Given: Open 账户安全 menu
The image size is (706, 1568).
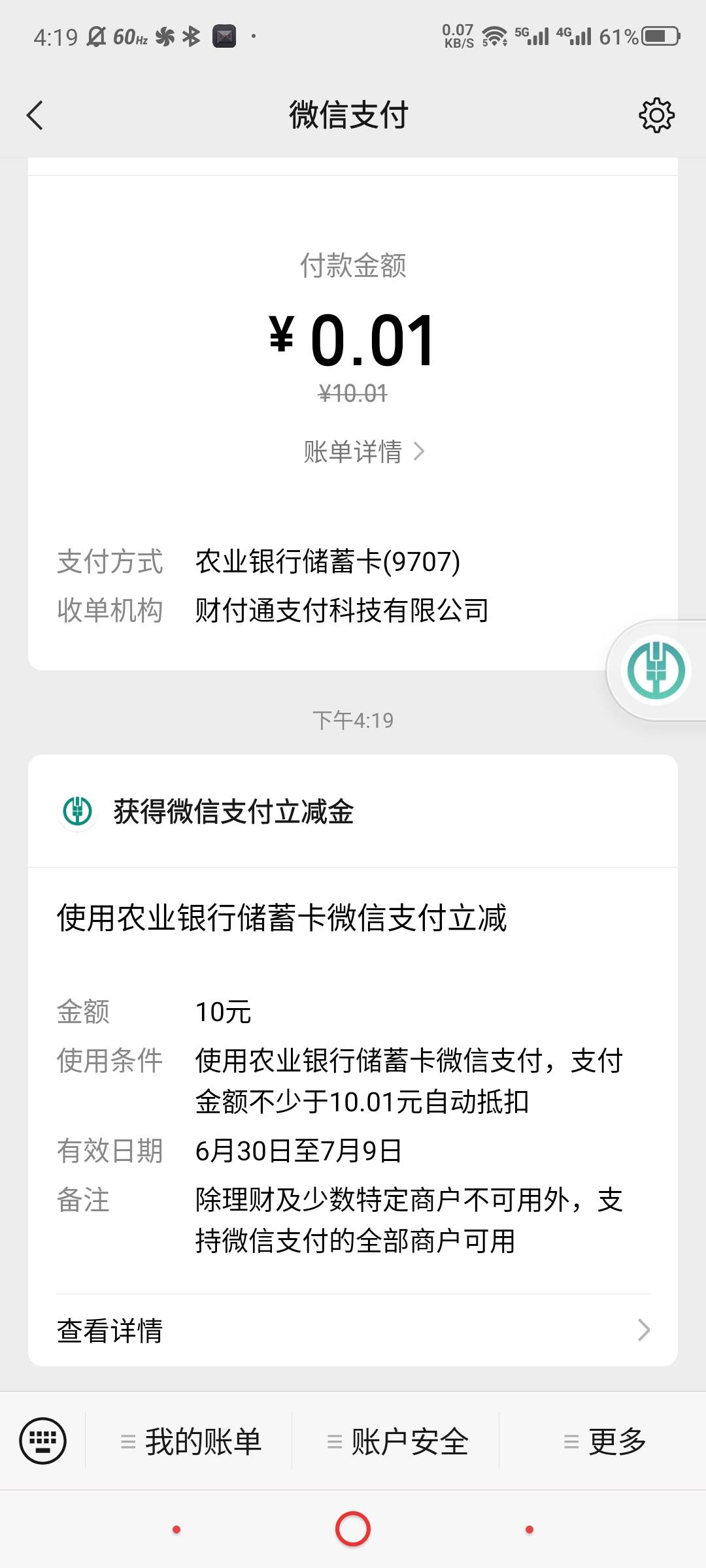Looking at the screenshot, I should [x=397, y=1441].
